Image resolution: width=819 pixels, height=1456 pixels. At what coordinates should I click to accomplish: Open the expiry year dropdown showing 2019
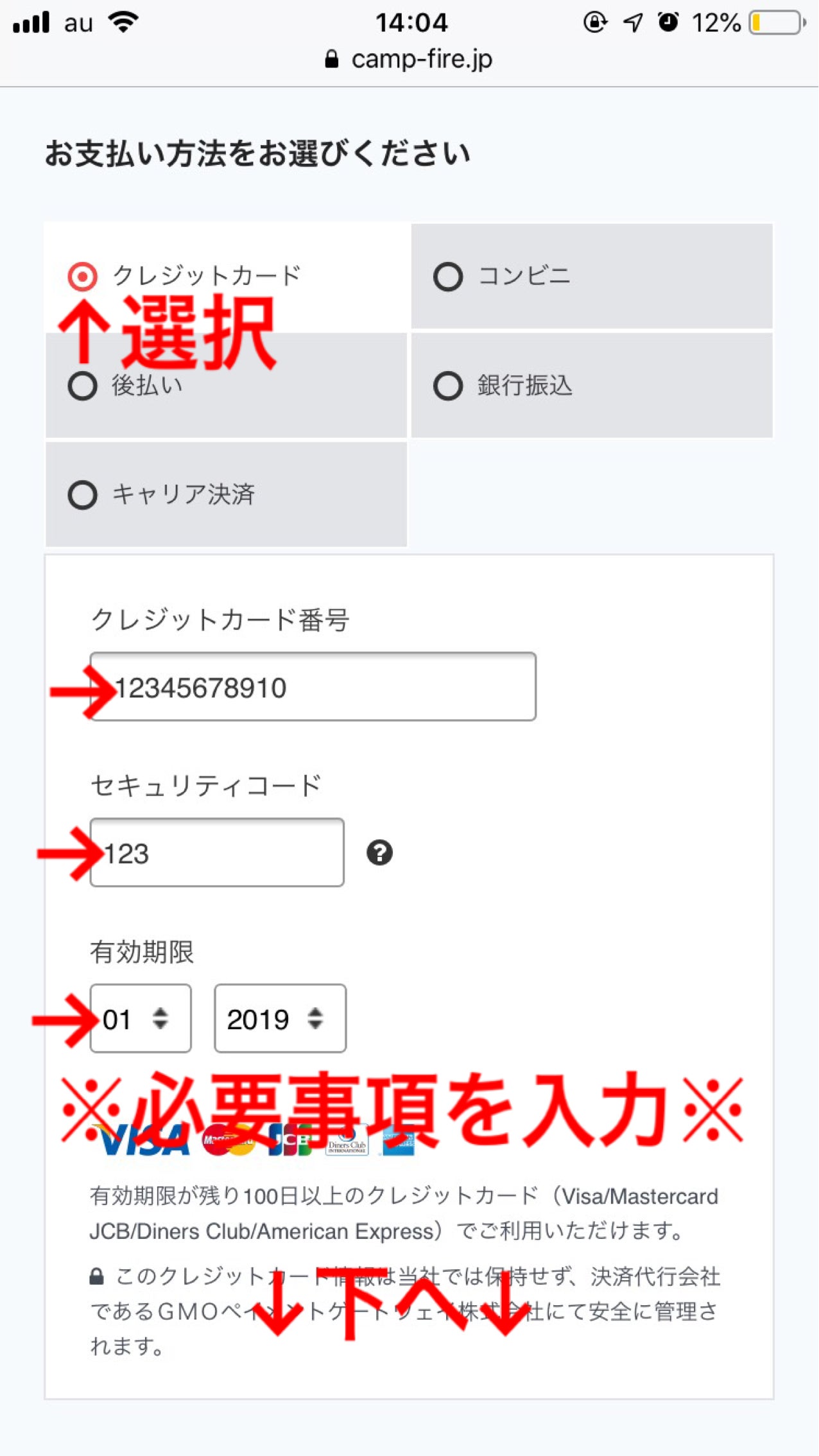(x=280, y=1019)
